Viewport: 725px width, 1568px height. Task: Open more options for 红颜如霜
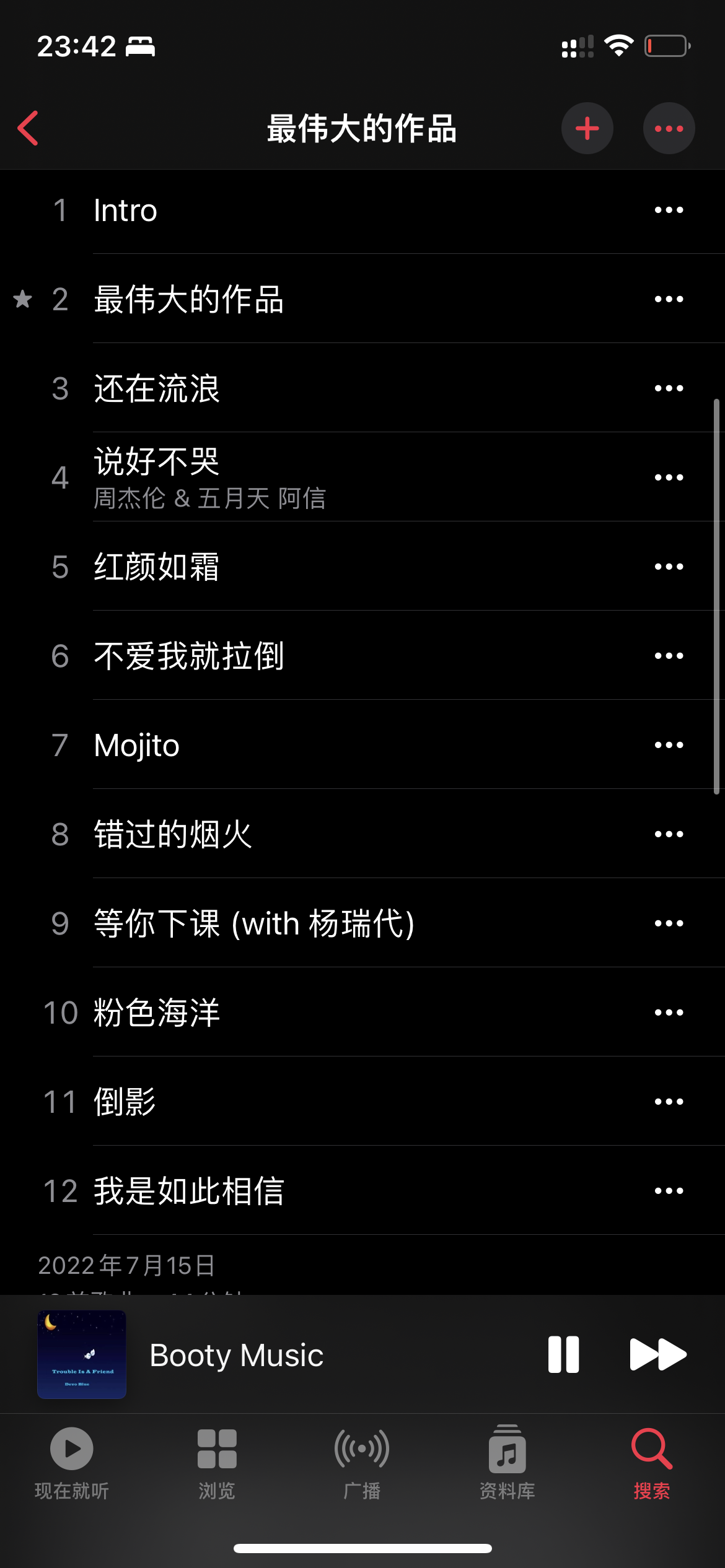pos(669,567)
